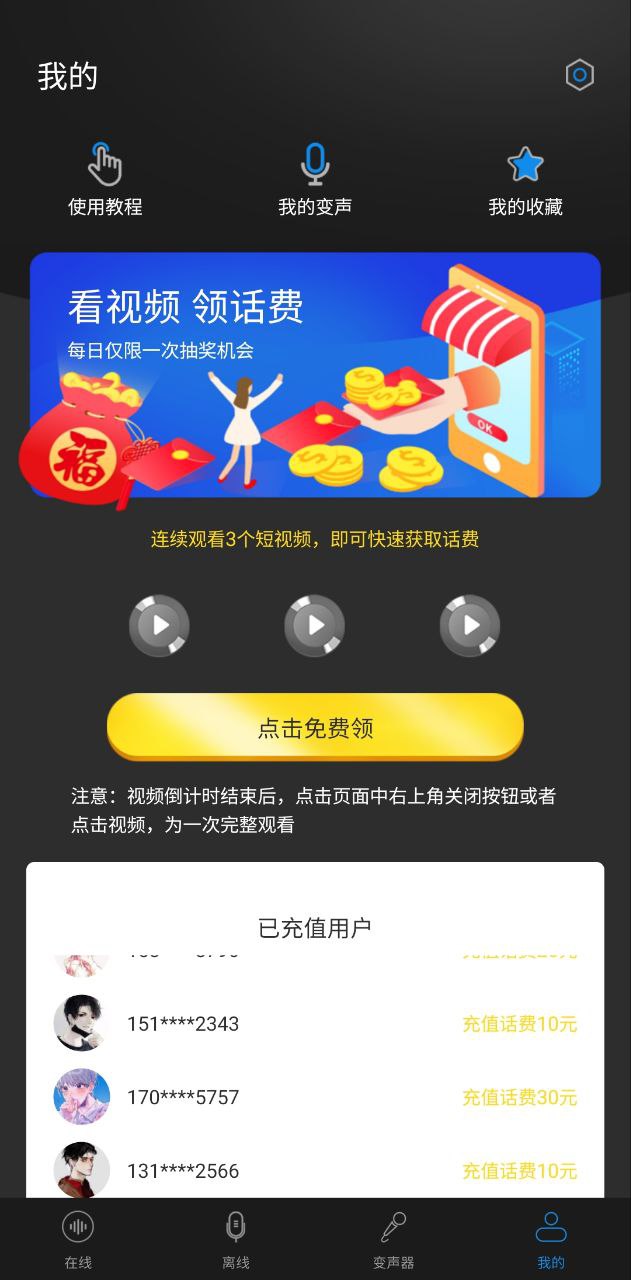The height and width of the screenshot is (1280, 631).
Task: Open 我的变声 my voice changes
Action: [x=315, y=180]
